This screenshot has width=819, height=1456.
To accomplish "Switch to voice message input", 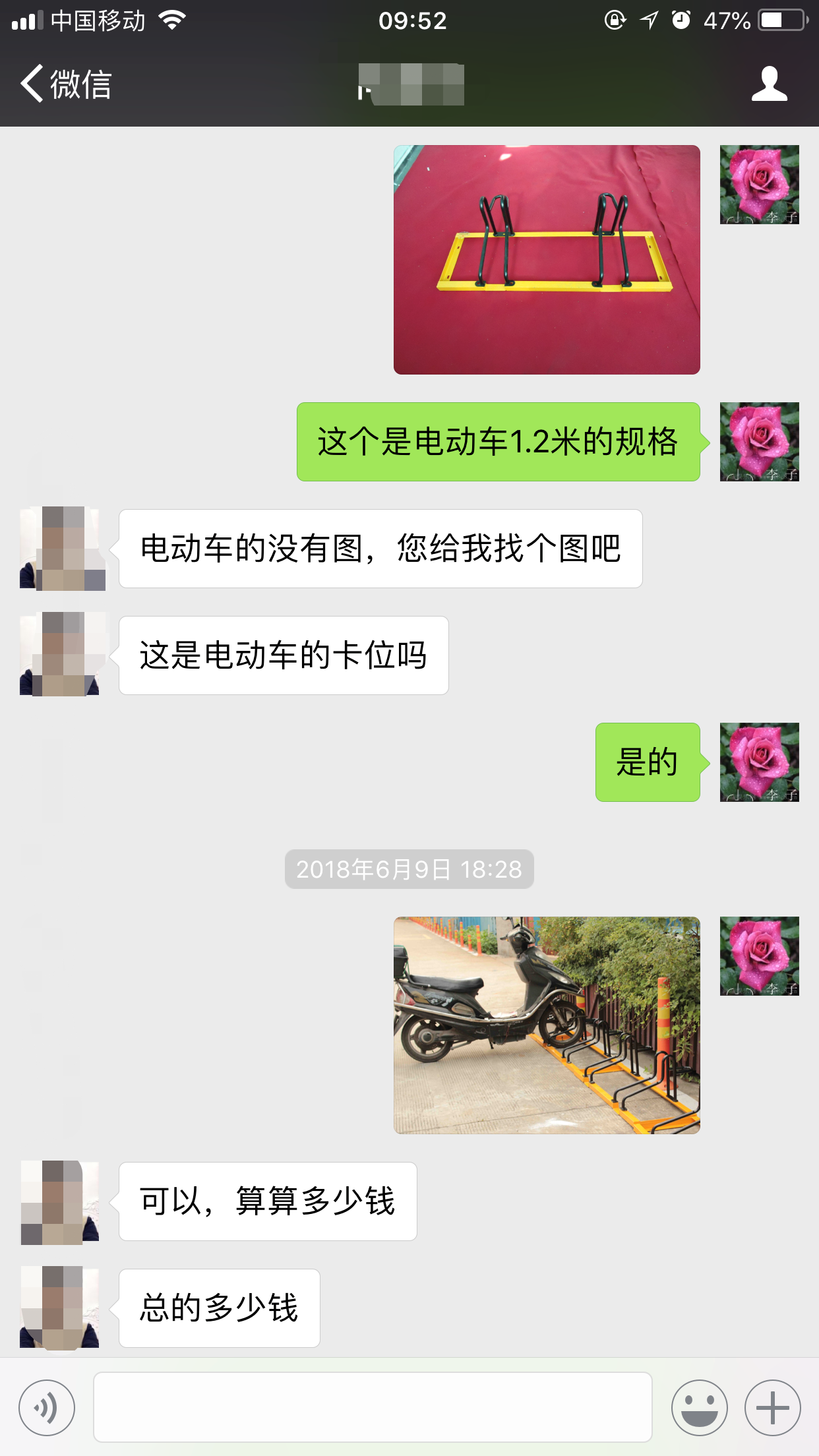I will tap(47, 1408).
